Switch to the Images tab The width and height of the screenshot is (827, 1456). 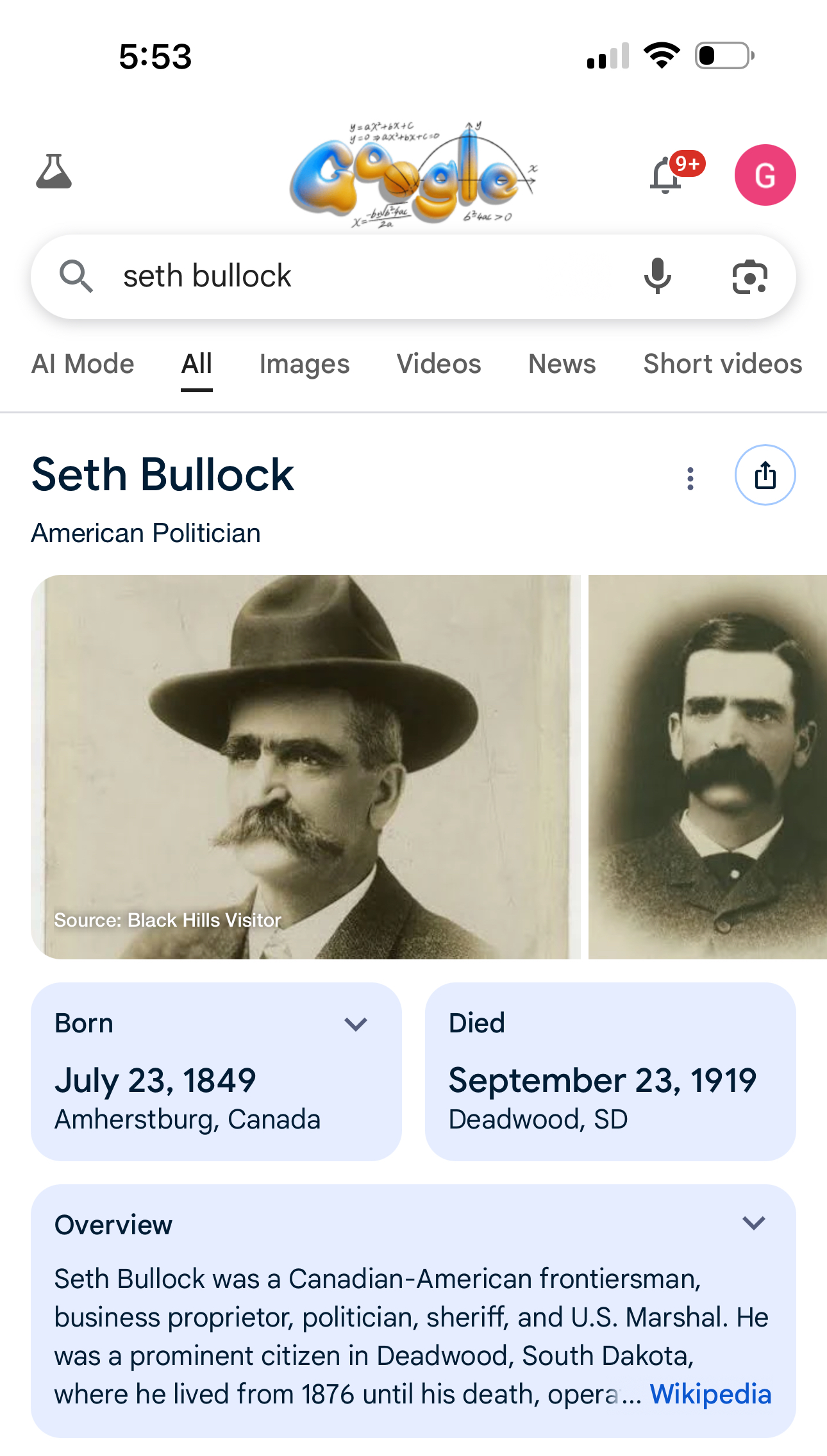coord(304,364)
